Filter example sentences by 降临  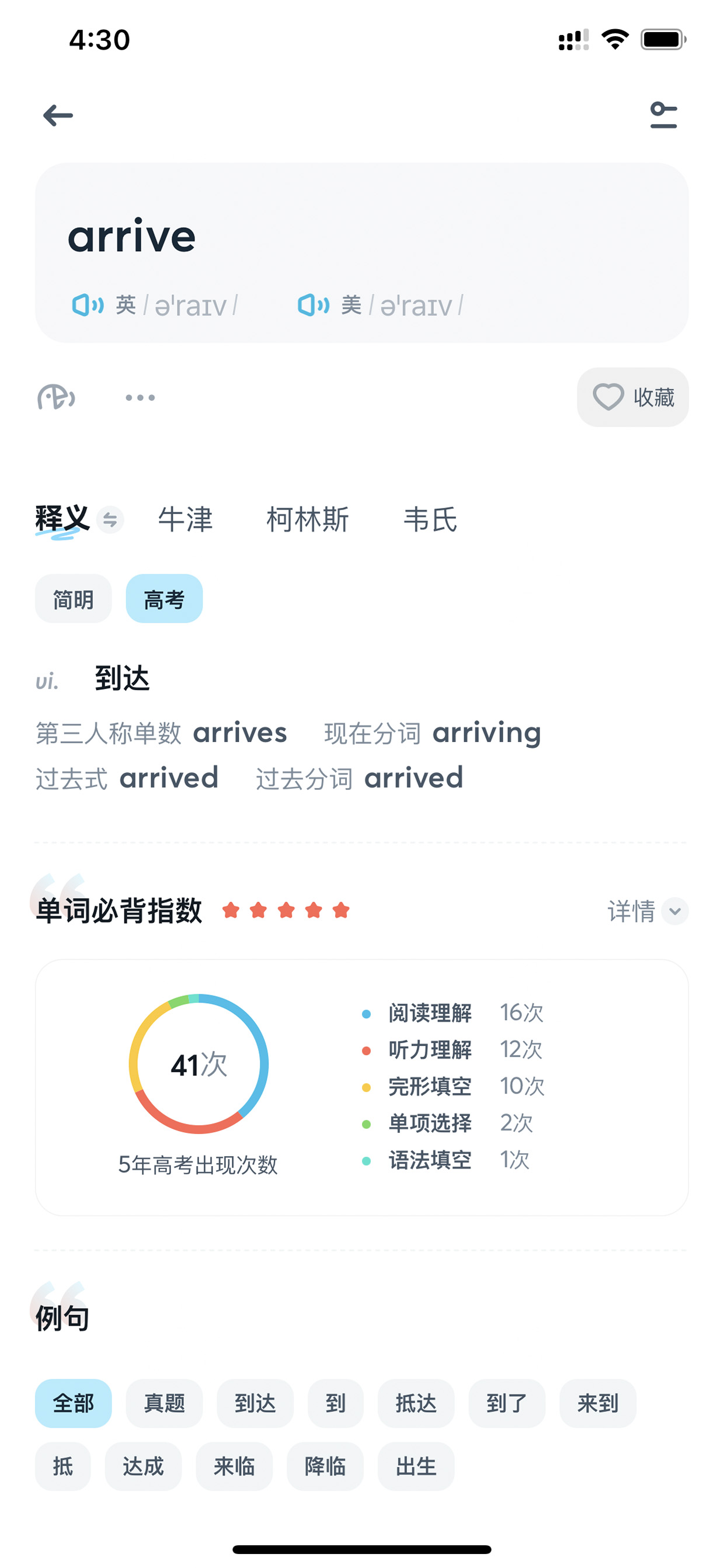pyautogui.click(x=325, y=1466)
